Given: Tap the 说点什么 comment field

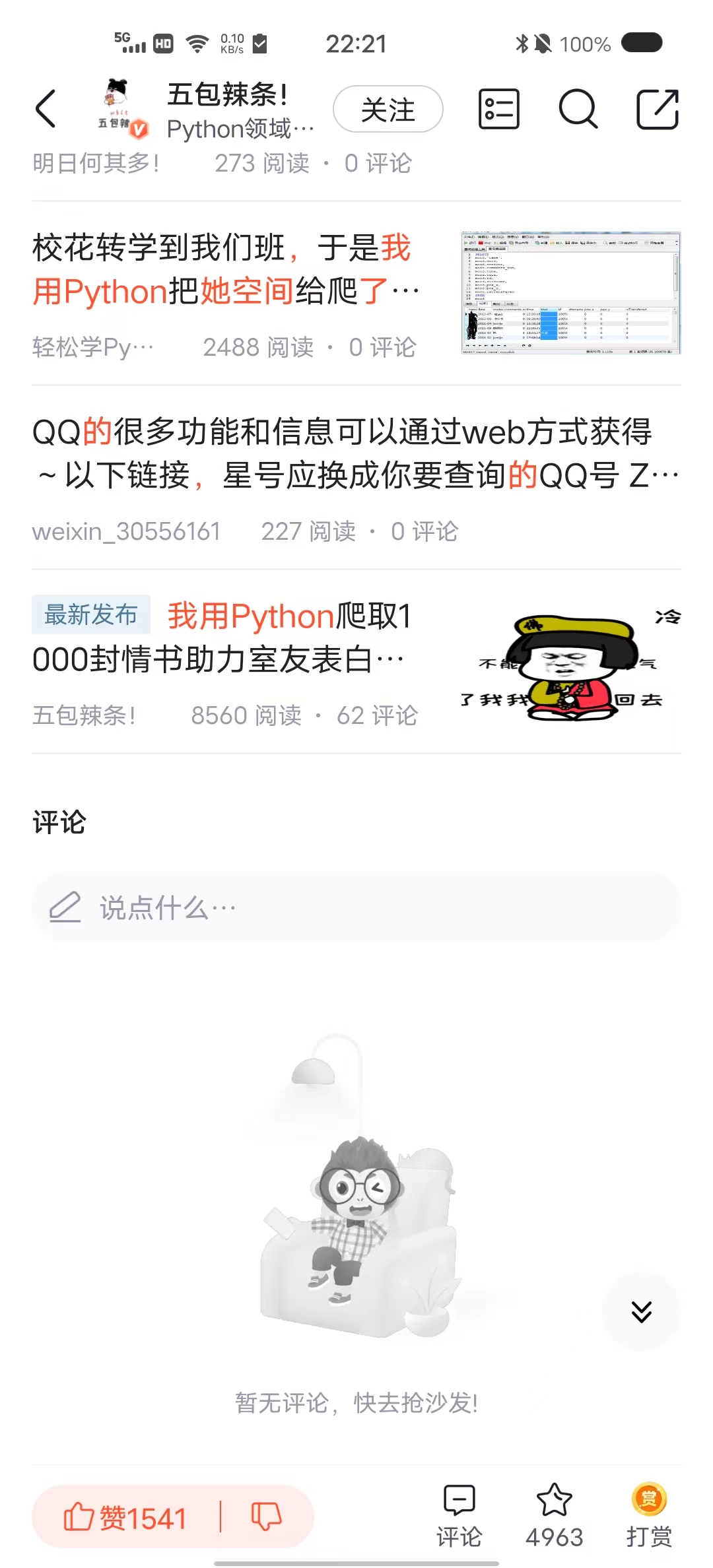Looking at the screenshot, I should click(x=355, y=907).
